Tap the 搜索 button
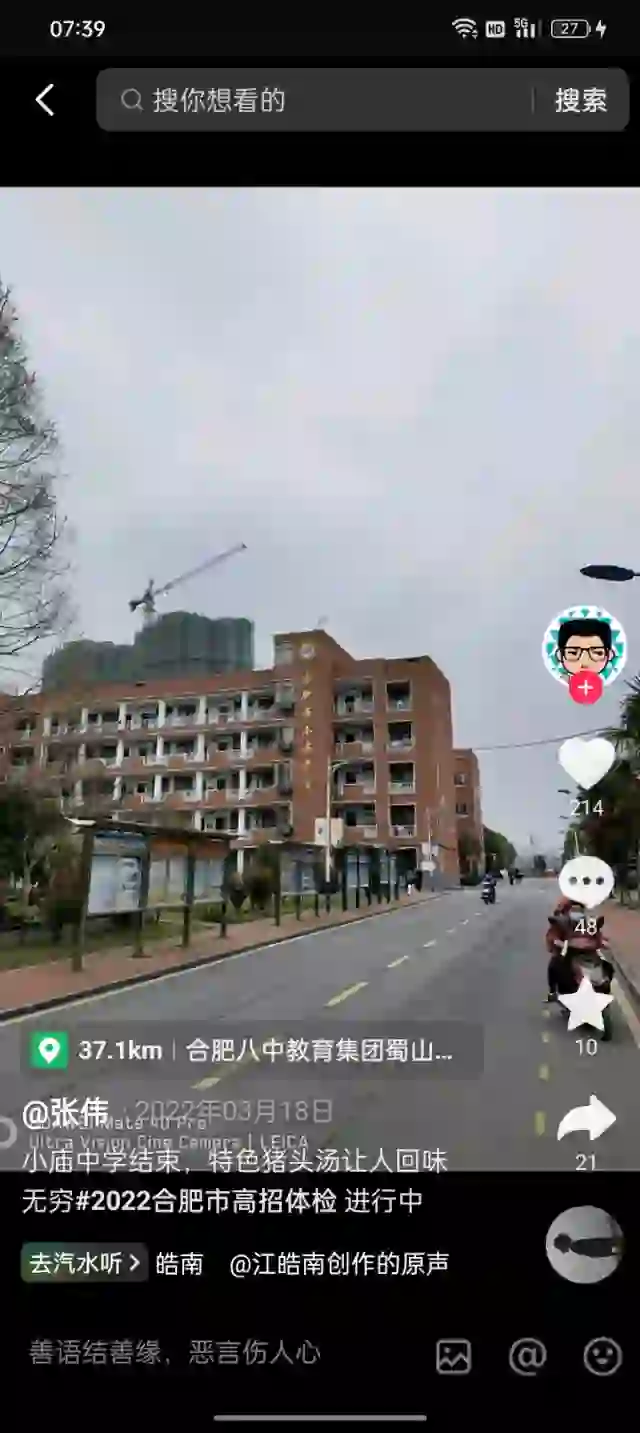 pyautogui.click(x=581, y=100)
